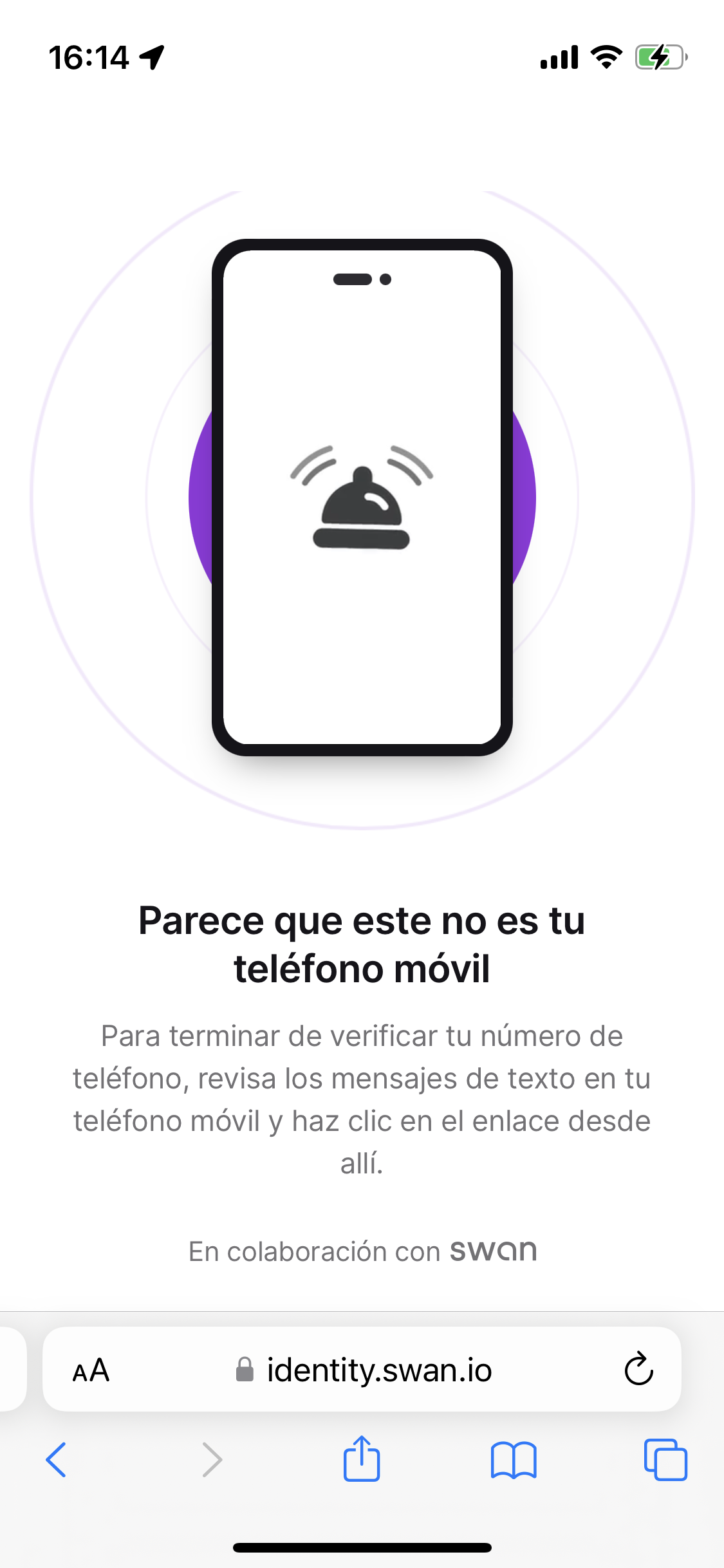This screenshot has height=1568, width=724.
Task: Reload the identity.swan.io page
Action: tap(638, 1368)
